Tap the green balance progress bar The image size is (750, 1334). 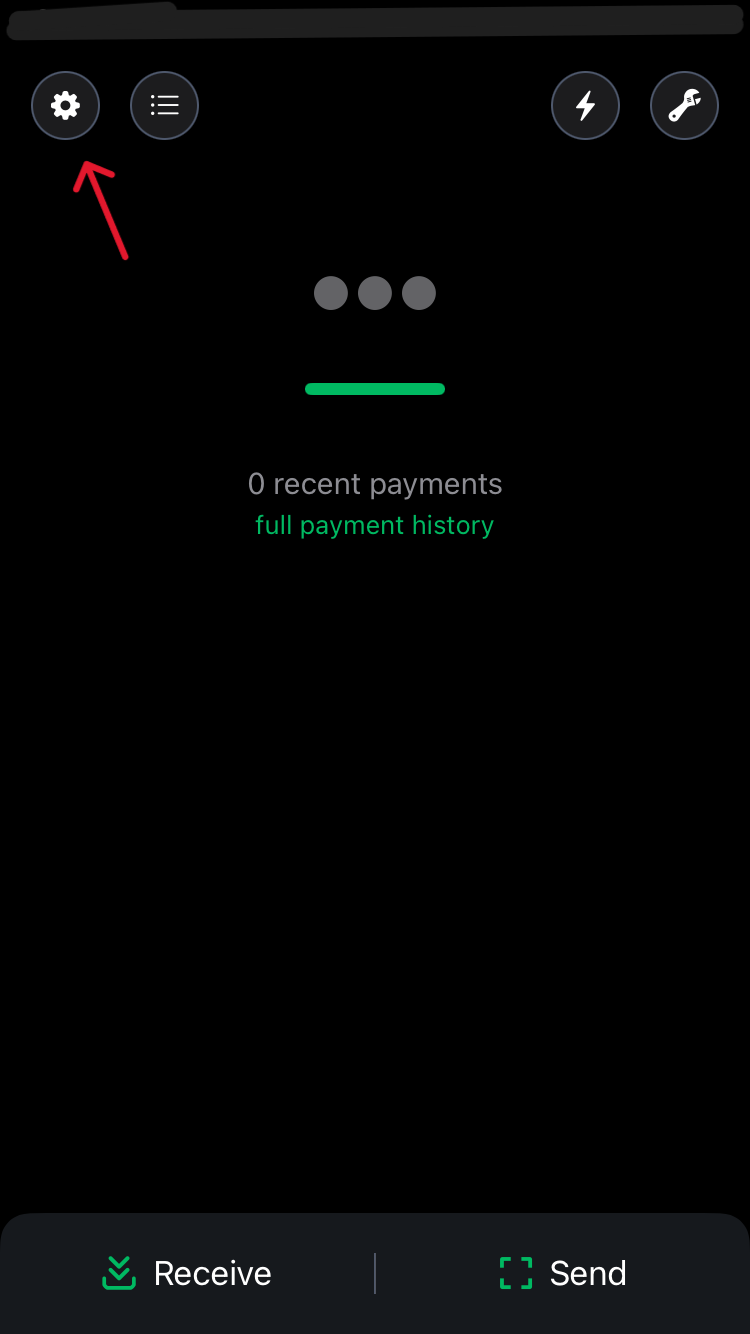375,388
